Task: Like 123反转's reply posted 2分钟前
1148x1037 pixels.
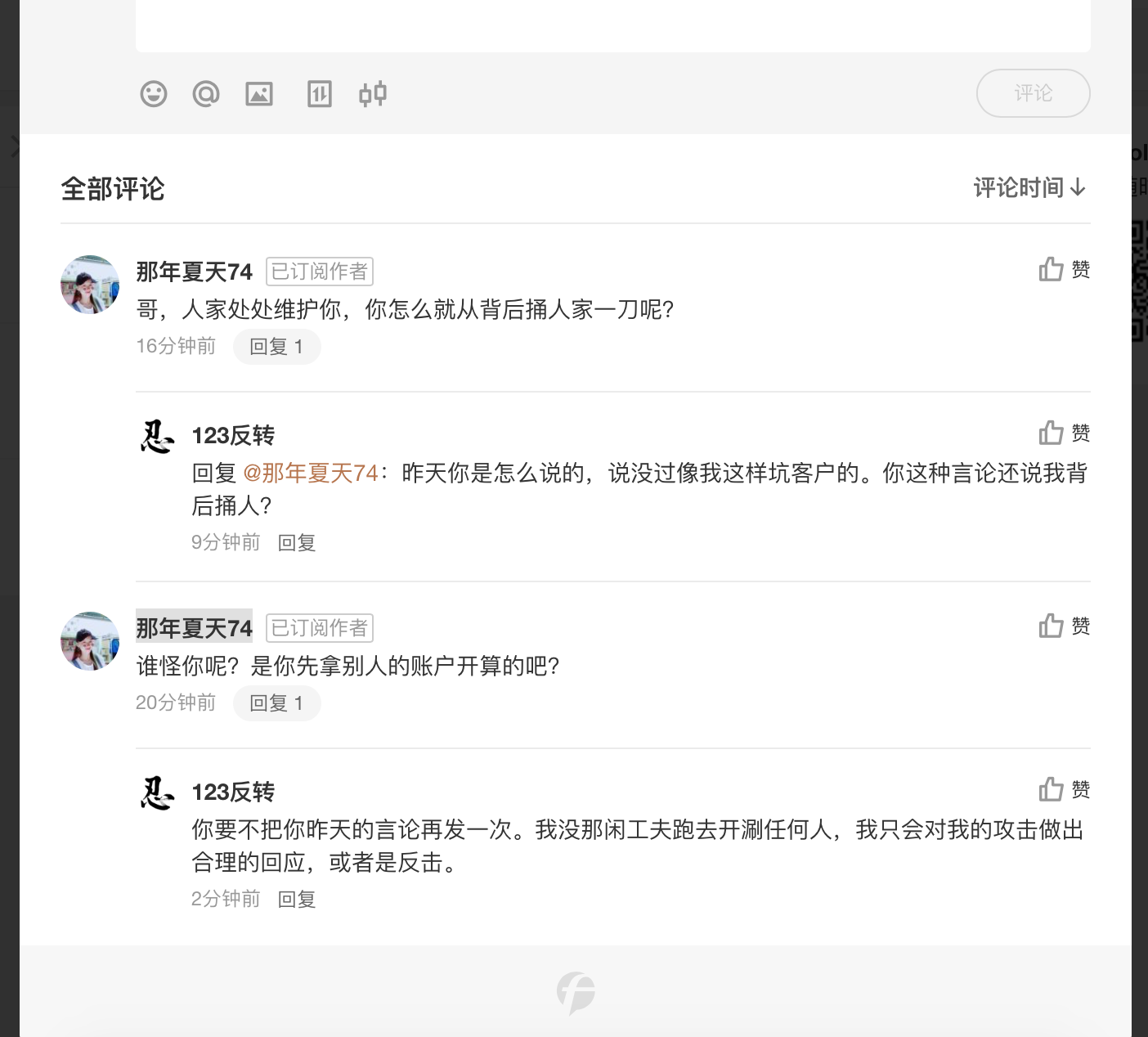Action: 1065,789
